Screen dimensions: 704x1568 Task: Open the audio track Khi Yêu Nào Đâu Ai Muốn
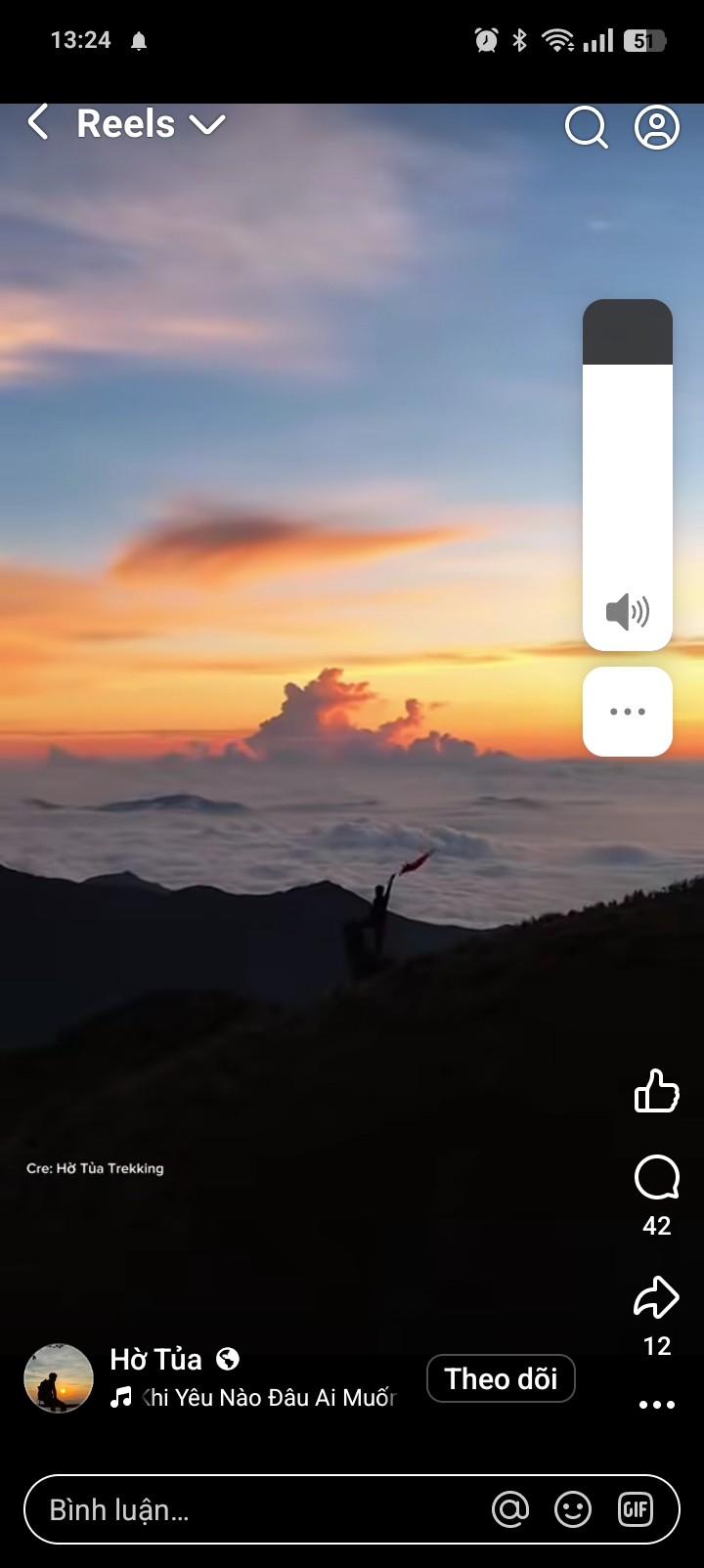[x=264, y=1398]
